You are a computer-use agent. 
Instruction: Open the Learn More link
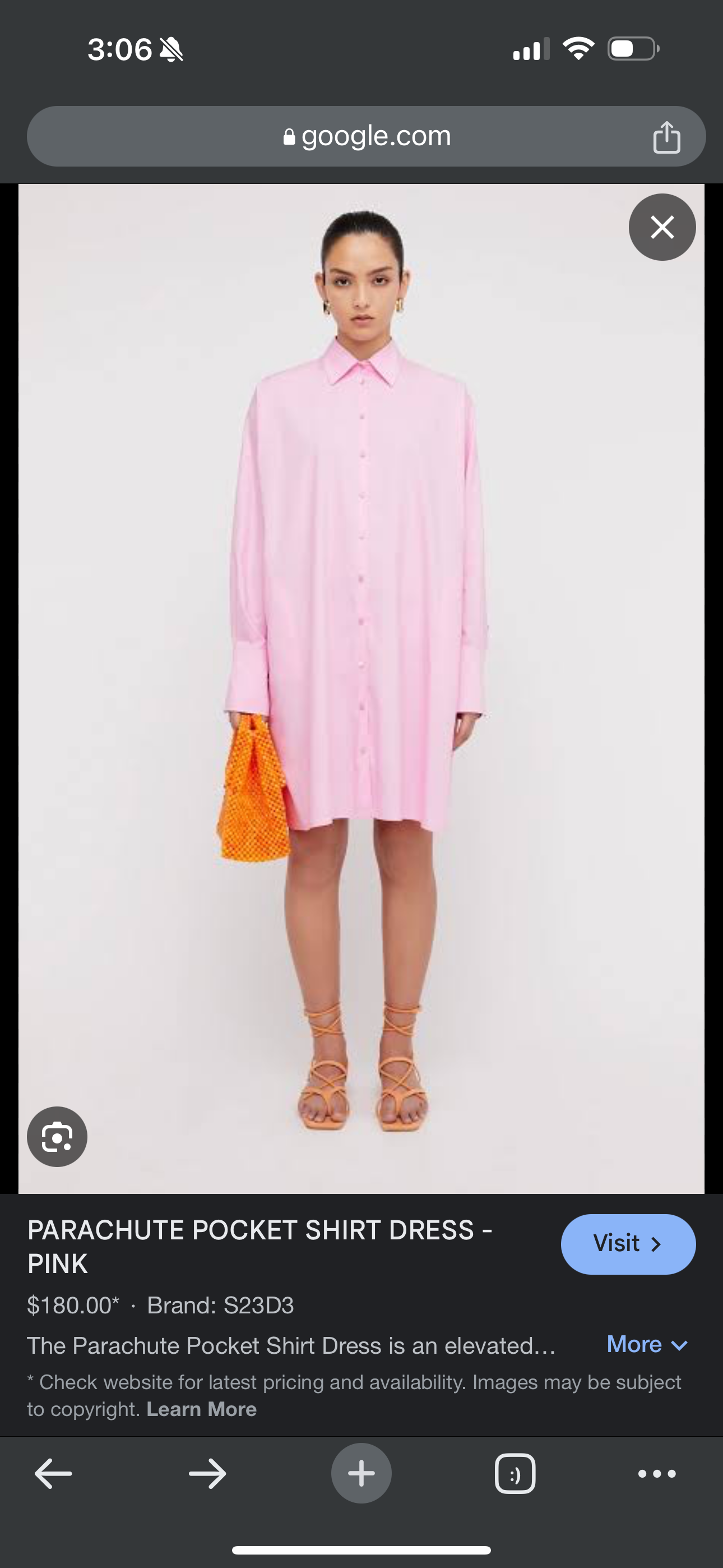click(x=201, y=1409)
